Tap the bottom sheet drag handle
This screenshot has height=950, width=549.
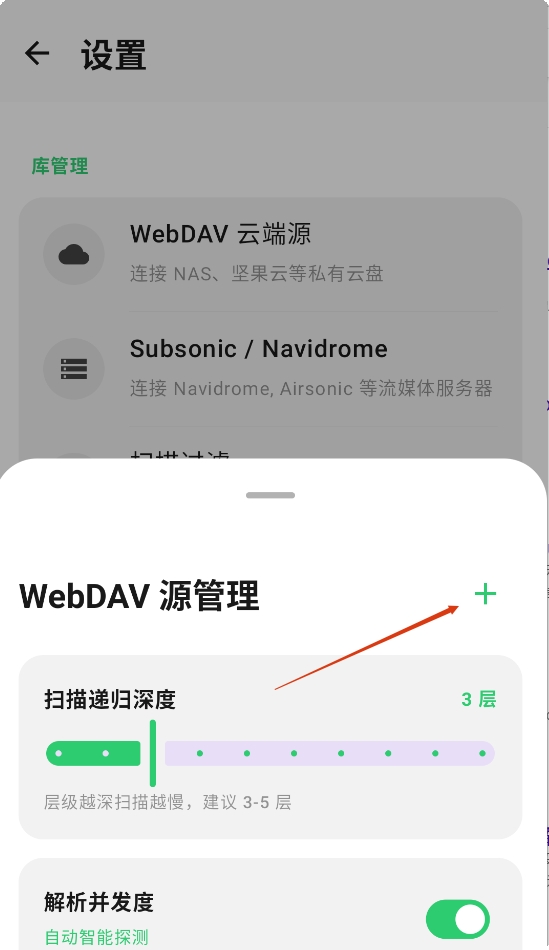(x=270, y=495)
